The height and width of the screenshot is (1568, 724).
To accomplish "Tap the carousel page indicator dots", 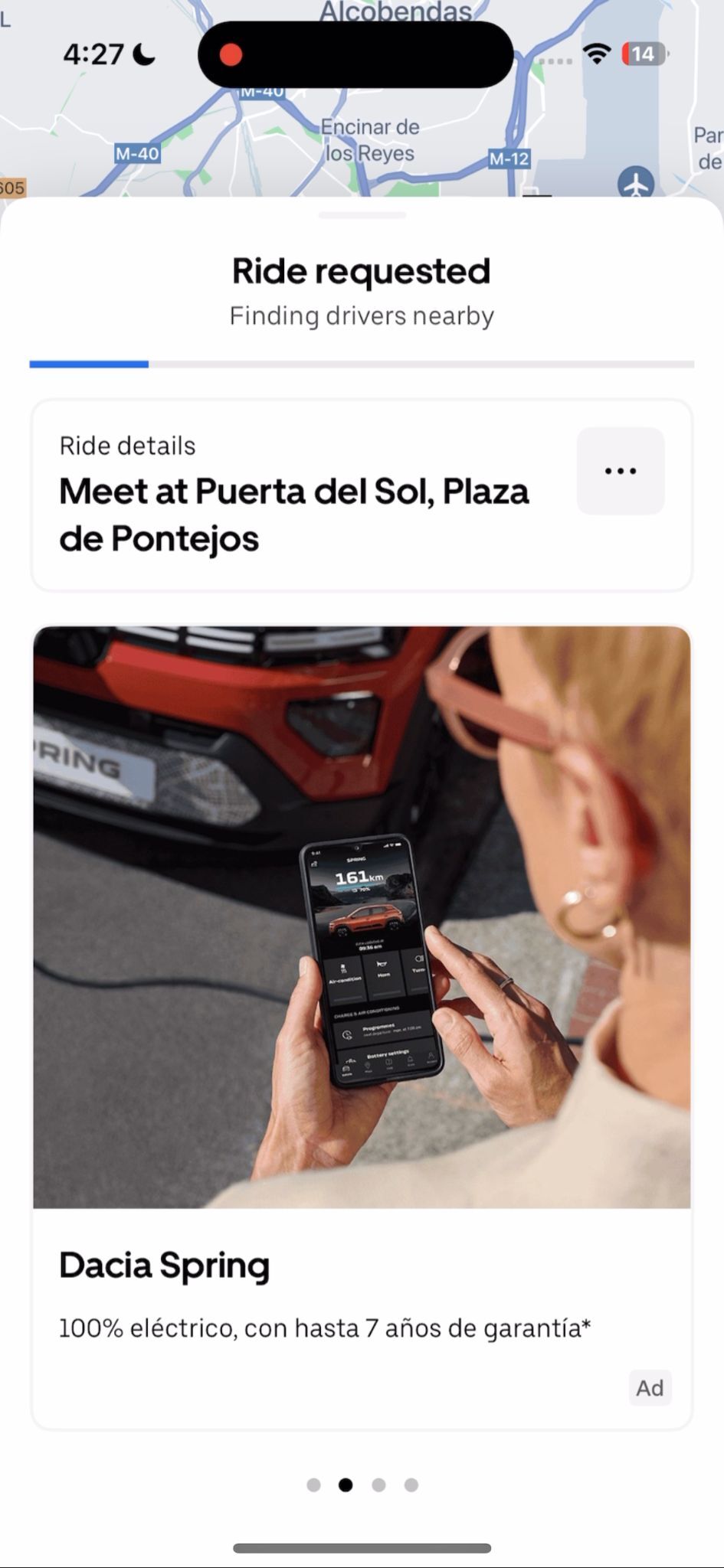I will pyautogui.click(x=362, y=1485).
